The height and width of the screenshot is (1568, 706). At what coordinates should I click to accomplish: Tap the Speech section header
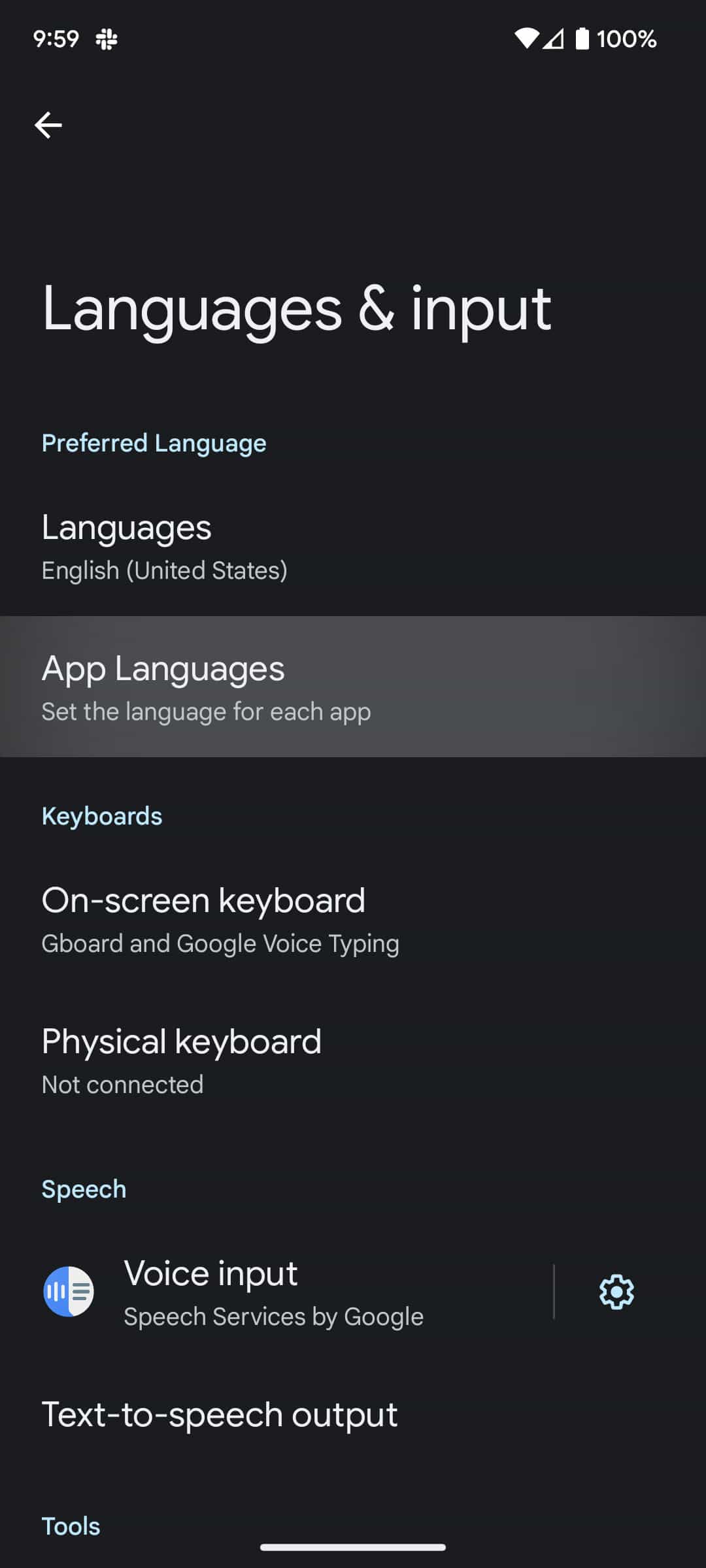[83, 1189]
